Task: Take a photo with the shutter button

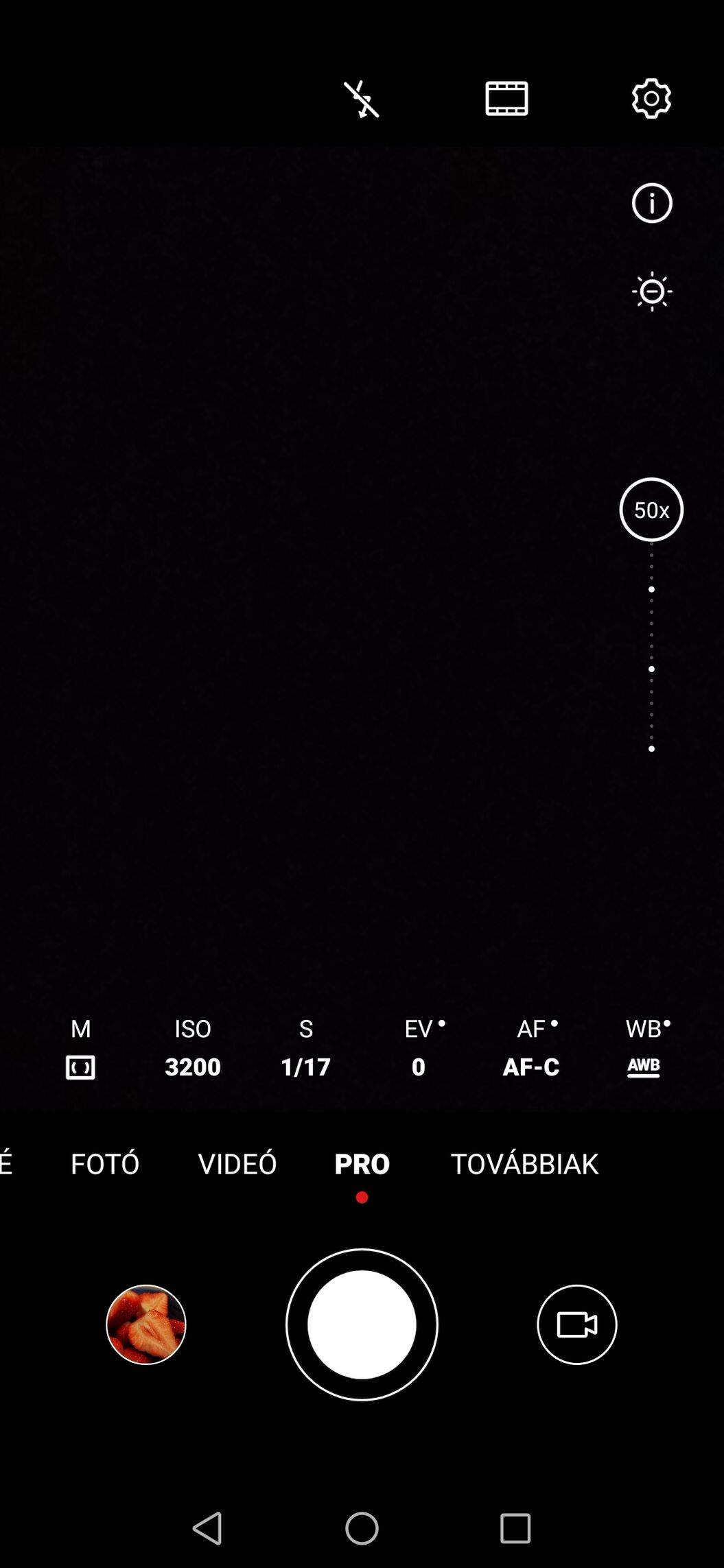Action: pos(362,1325)
